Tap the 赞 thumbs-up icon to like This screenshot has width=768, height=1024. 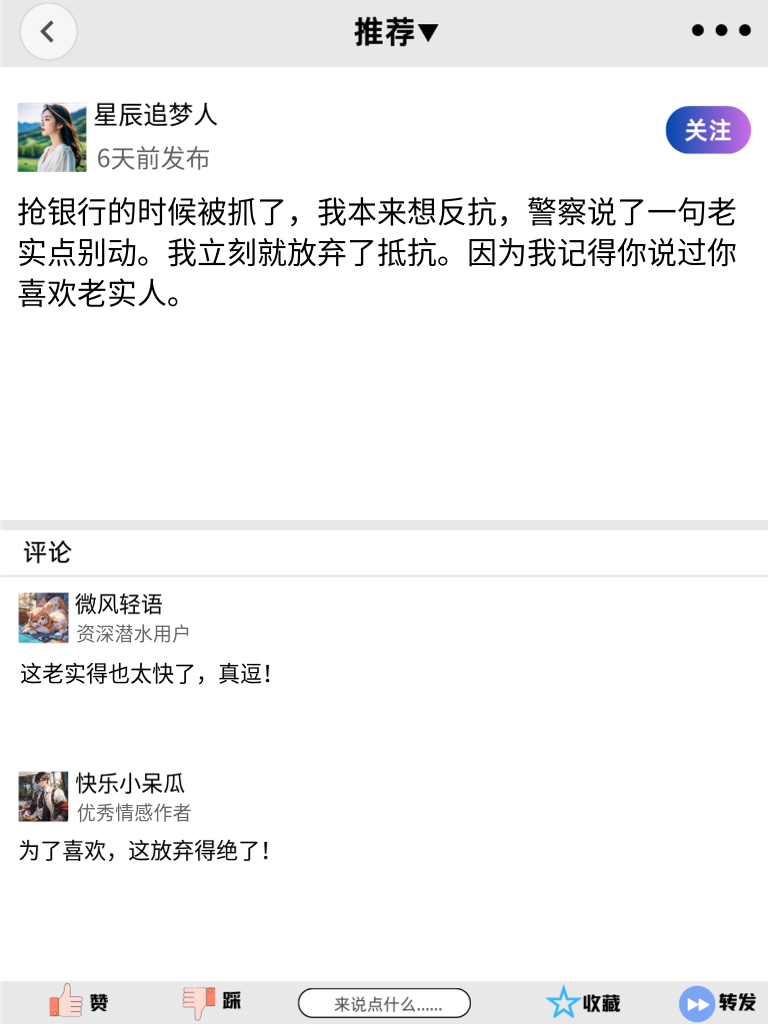(65, 1001)
